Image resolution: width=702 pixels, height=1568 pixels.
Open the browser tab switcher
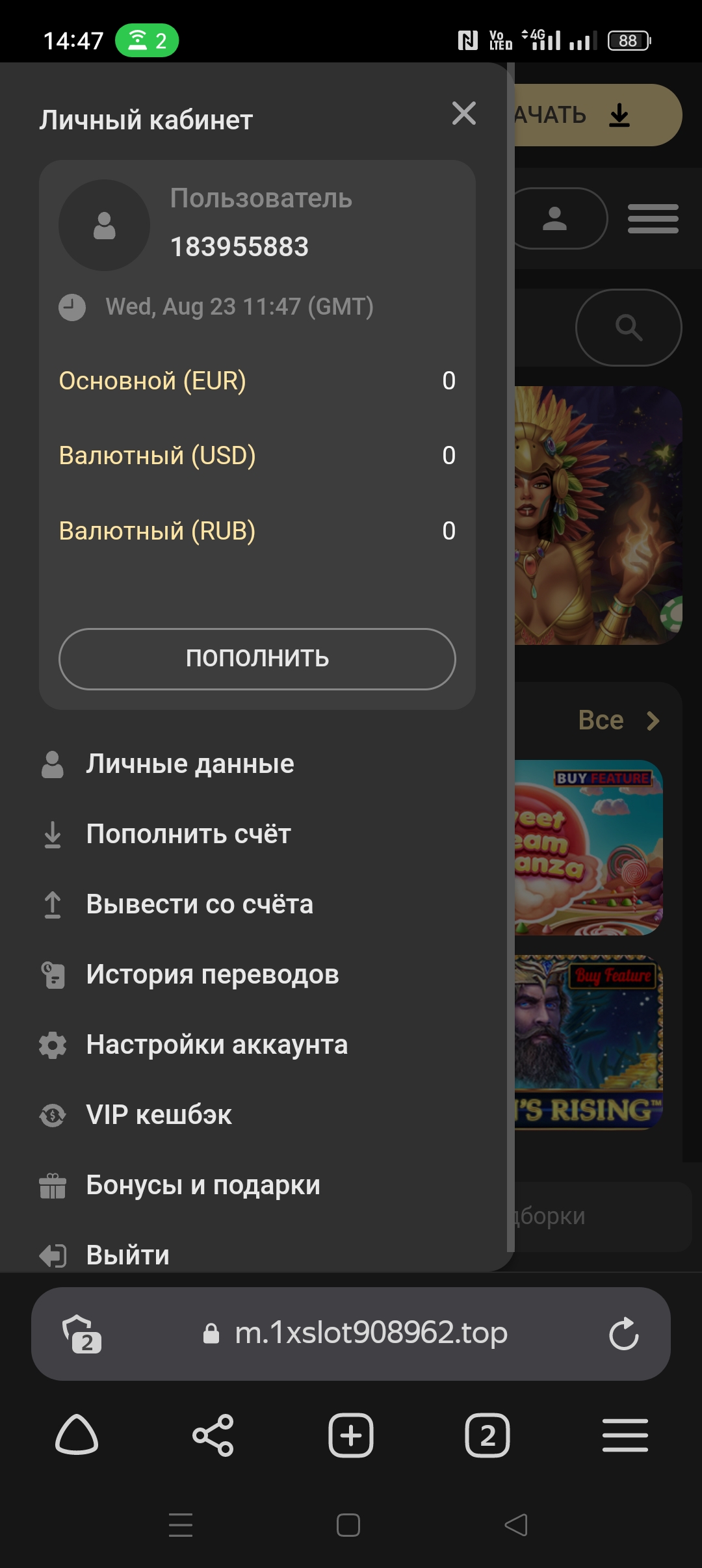point(487,1435)
